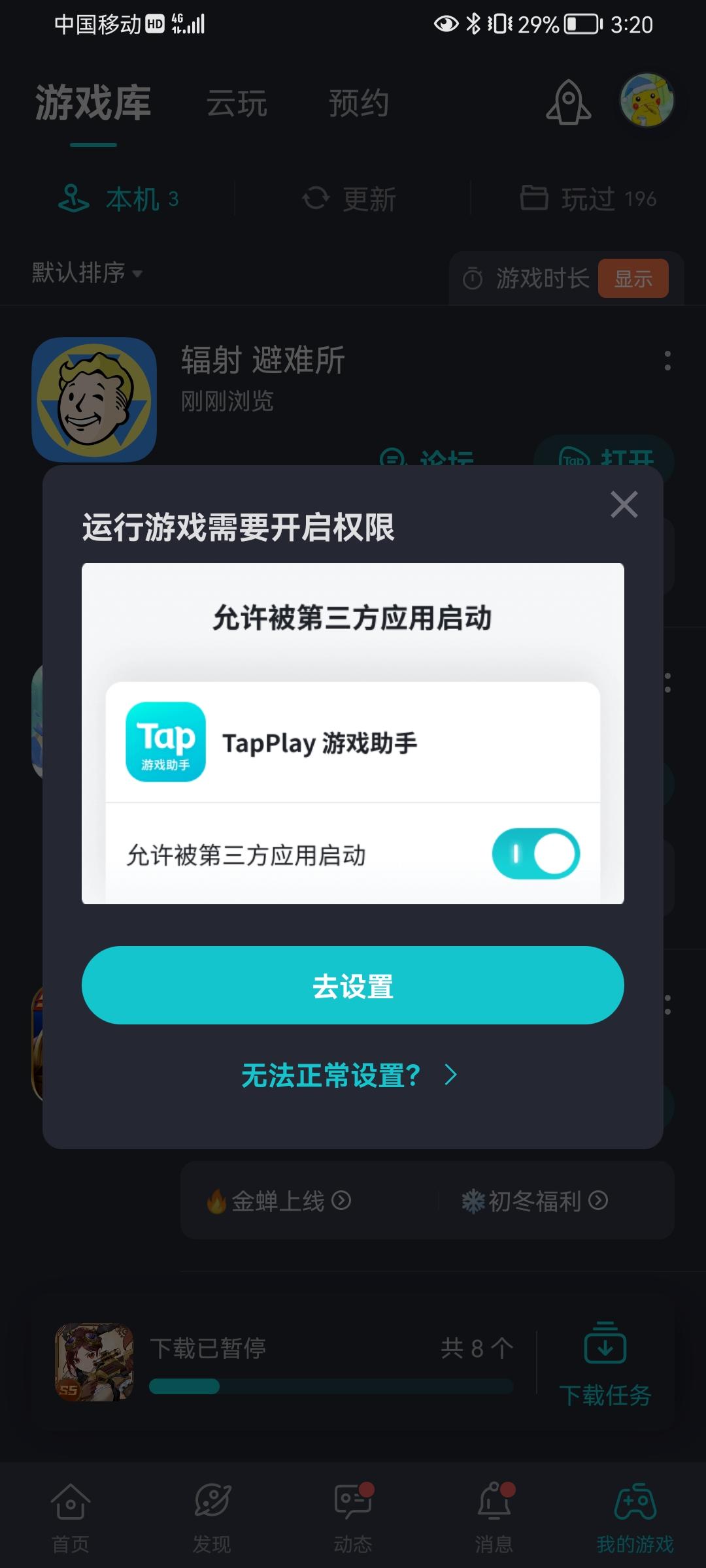Open the 玩过 played folder icon
This screenshot has width=706, height=1568.
[536, 199]
